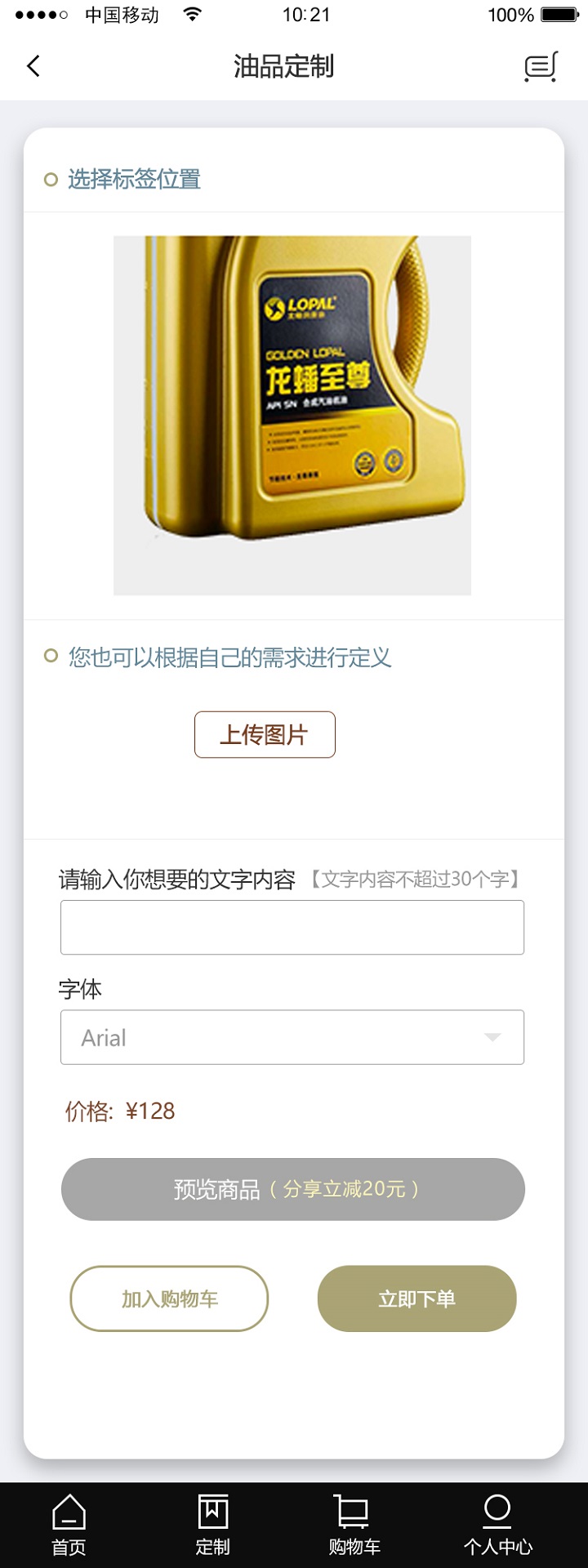Image resolution: width=588 pixels, height=1568 pixels.
Task: Add item via 加入购物车
Action: 169,1298
